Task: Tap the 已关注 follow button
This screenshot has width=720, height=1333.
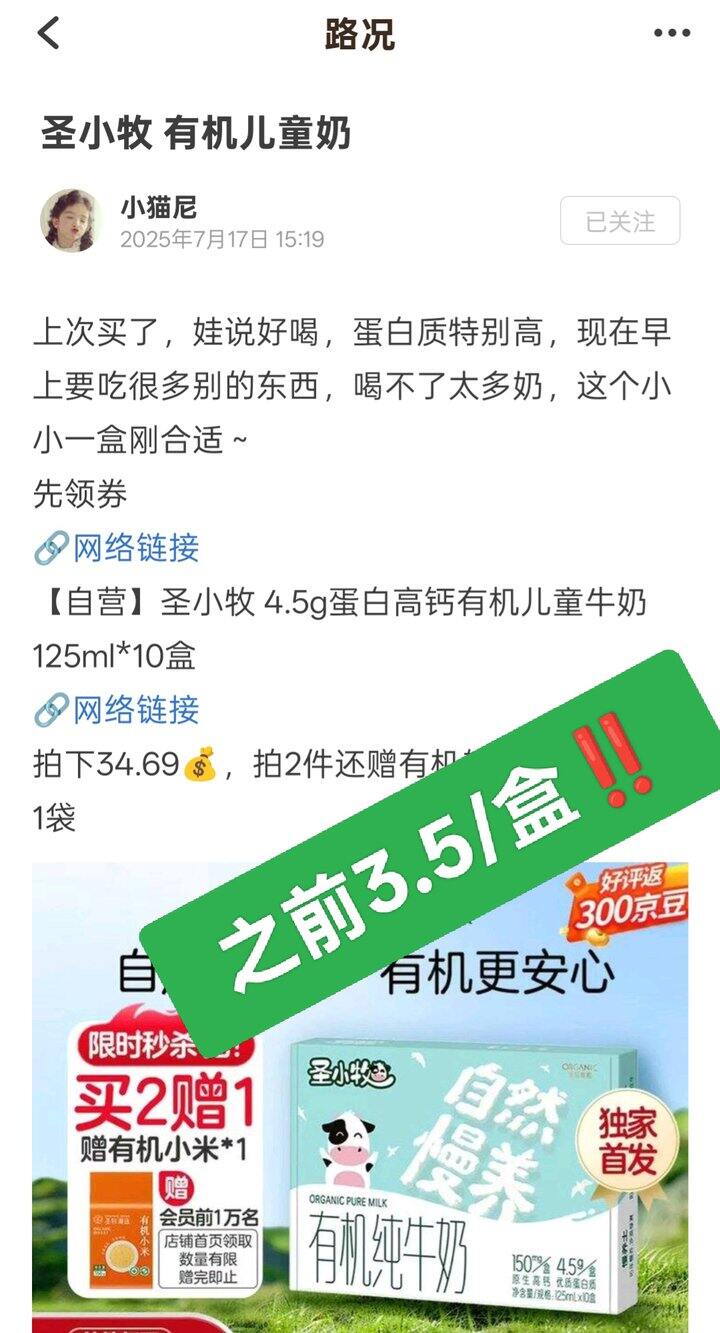Action: 620,221
